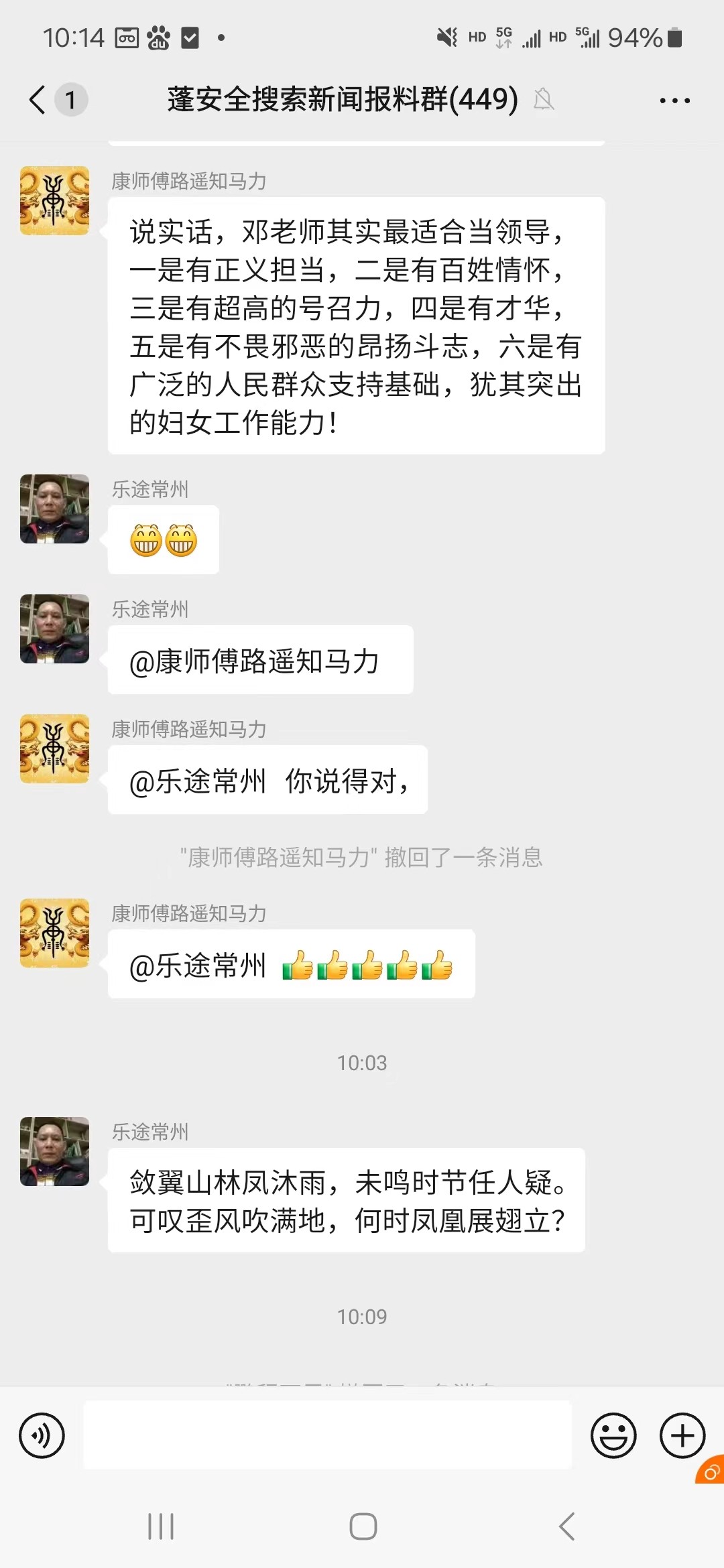The image size is (724, 1568).
Task: Open the group chat overflow menu
Action: [674, 101]
